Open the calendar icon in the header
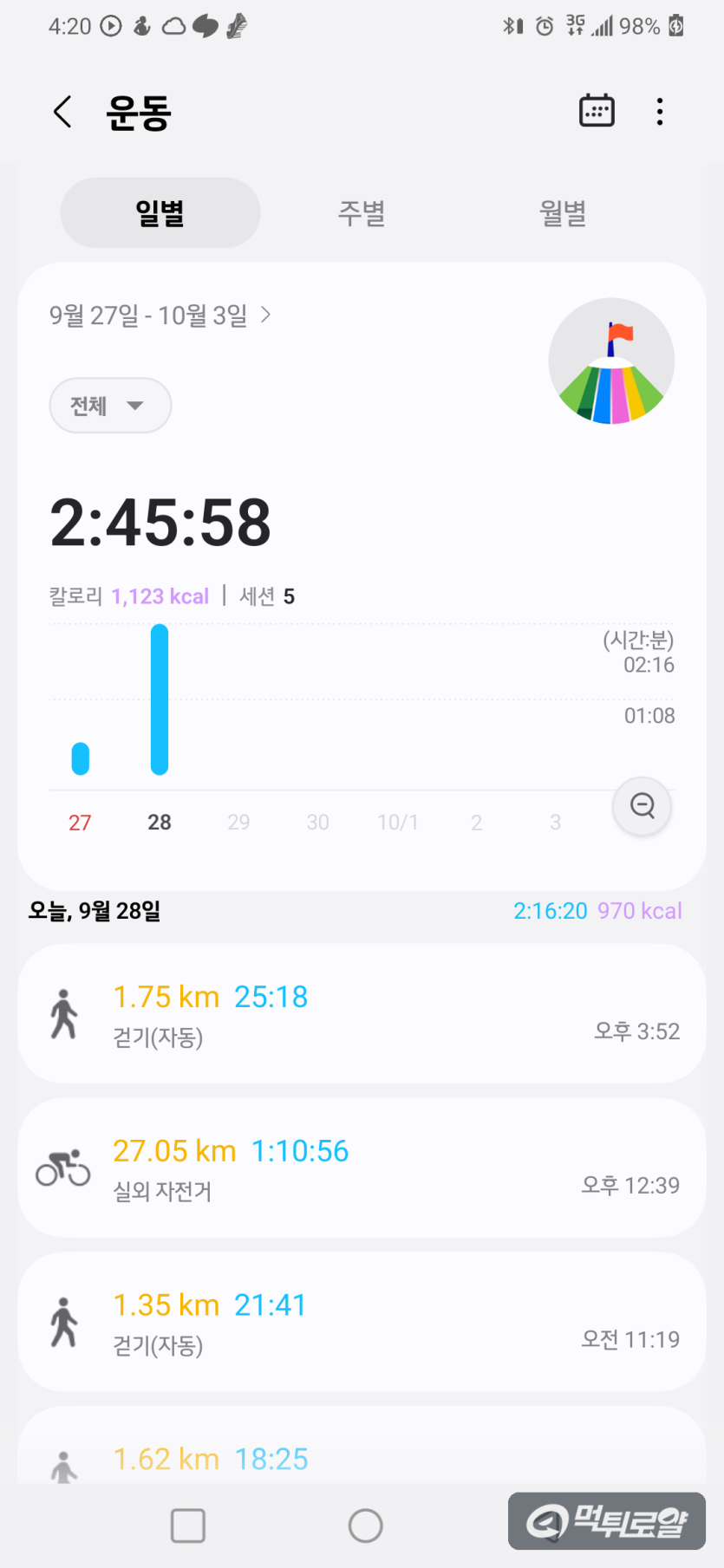 pos(597,111)
